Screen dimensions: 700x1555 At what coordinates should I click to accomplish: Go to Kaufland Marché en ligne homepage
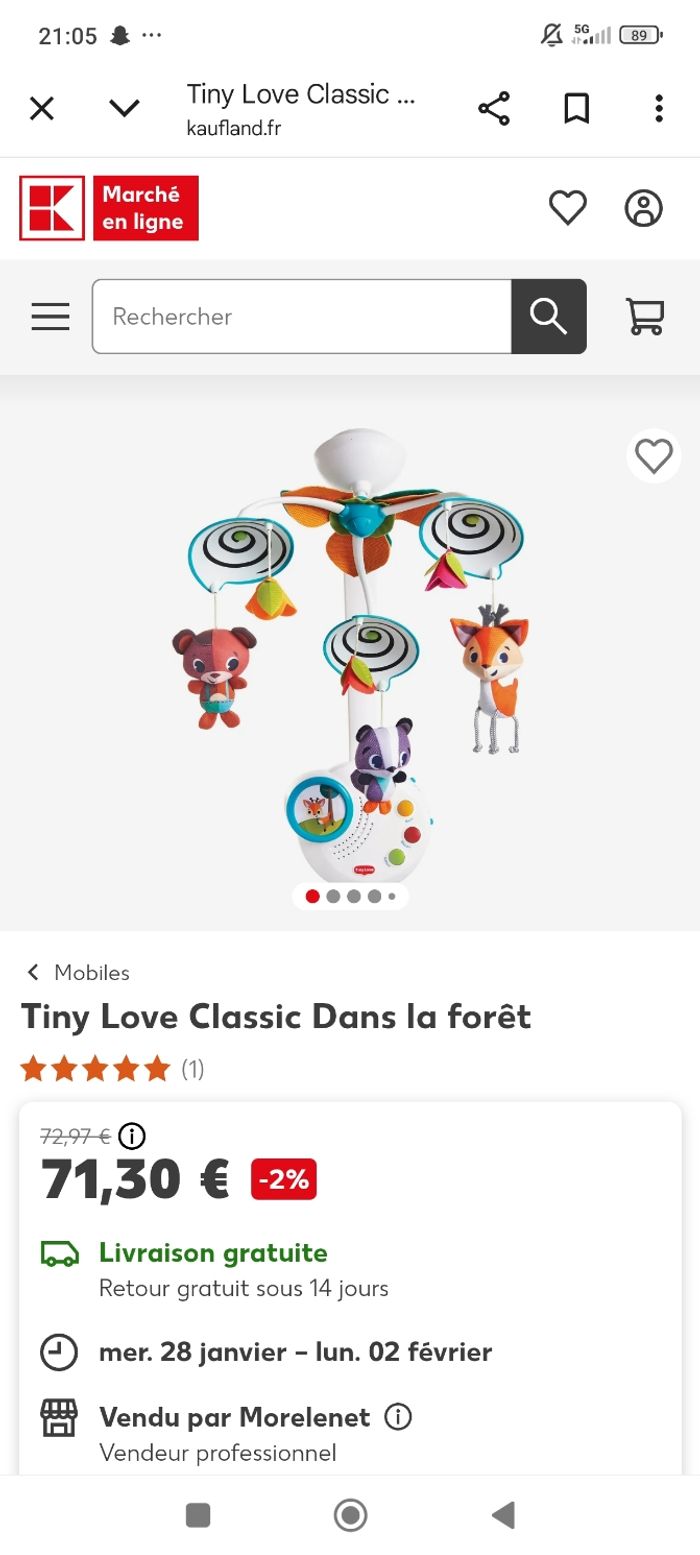pyautogui.click(x=109, y=208)
